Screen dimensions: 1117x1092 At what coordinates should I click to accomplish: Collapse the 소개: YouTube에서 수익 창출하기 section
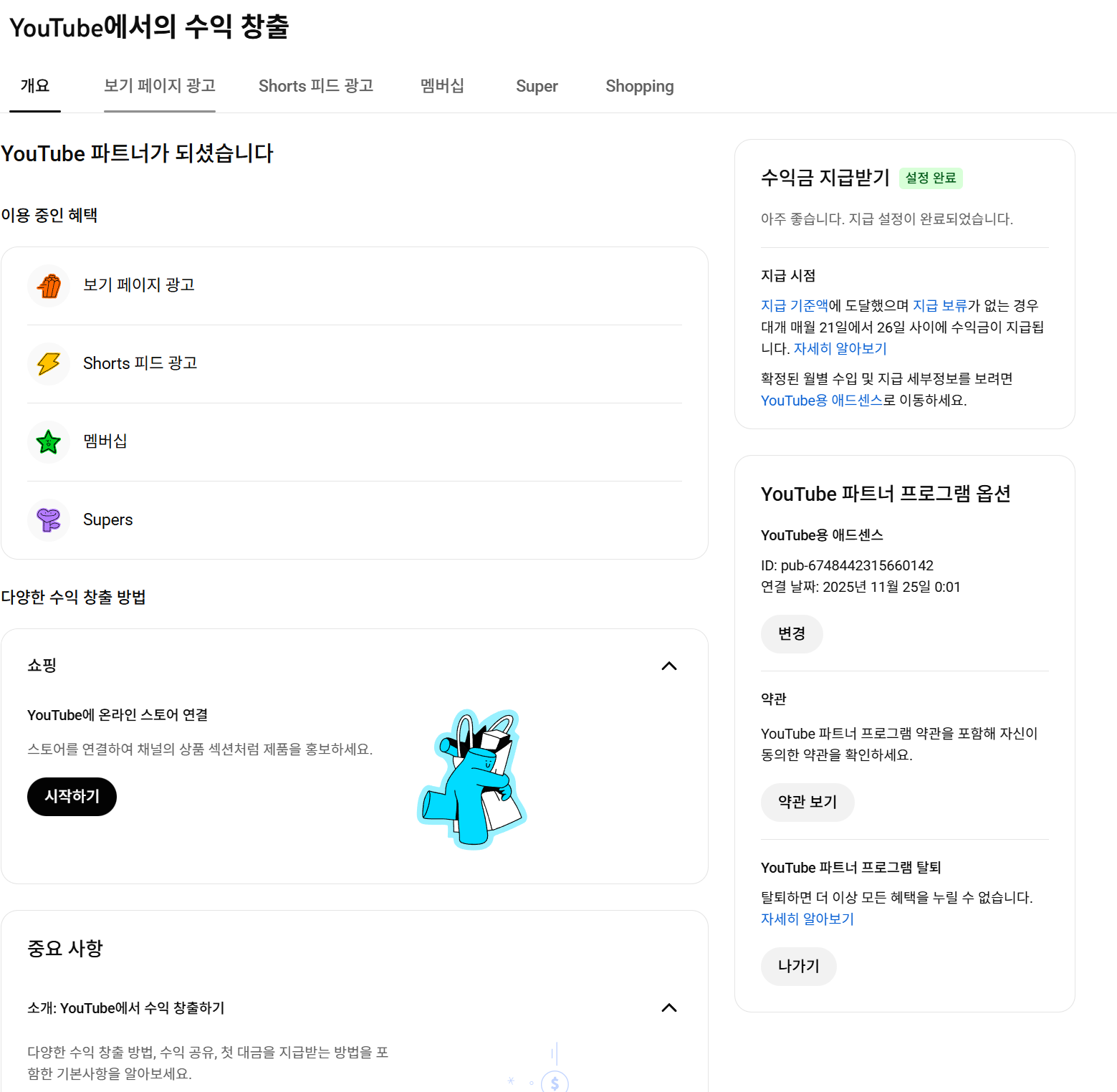click(668, 1007)
